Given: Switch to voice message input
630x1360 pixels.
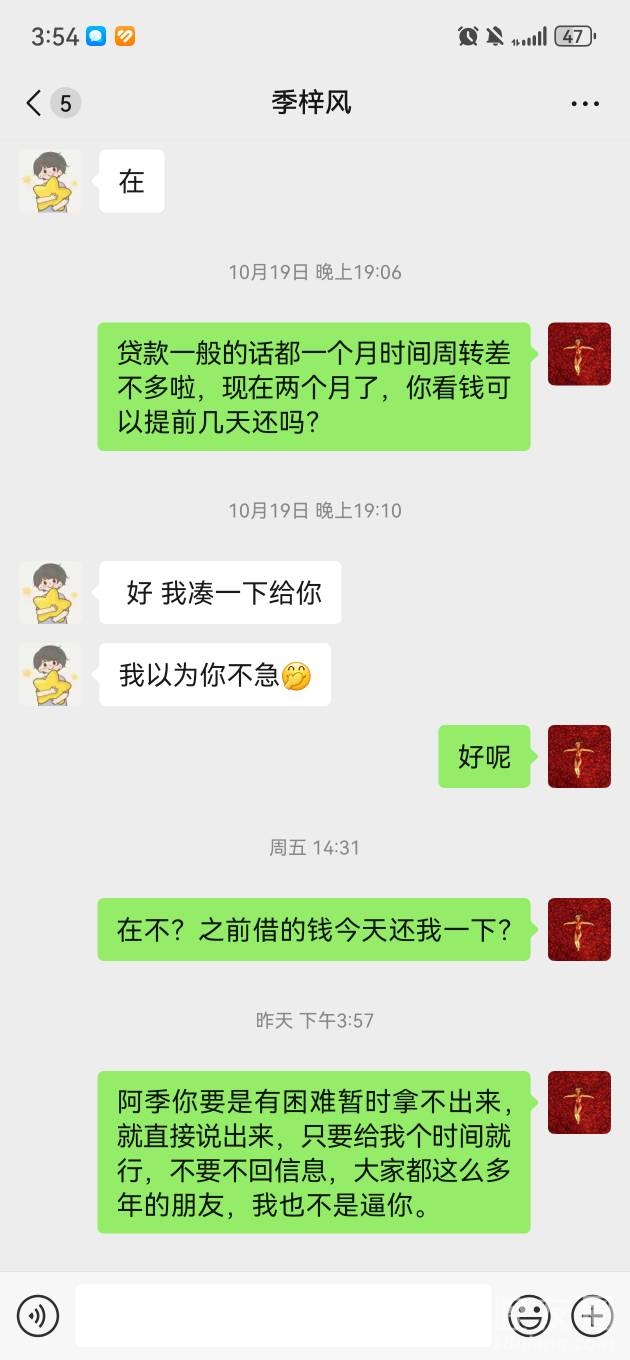Looking at the screenshot, I should (38, 1315).
